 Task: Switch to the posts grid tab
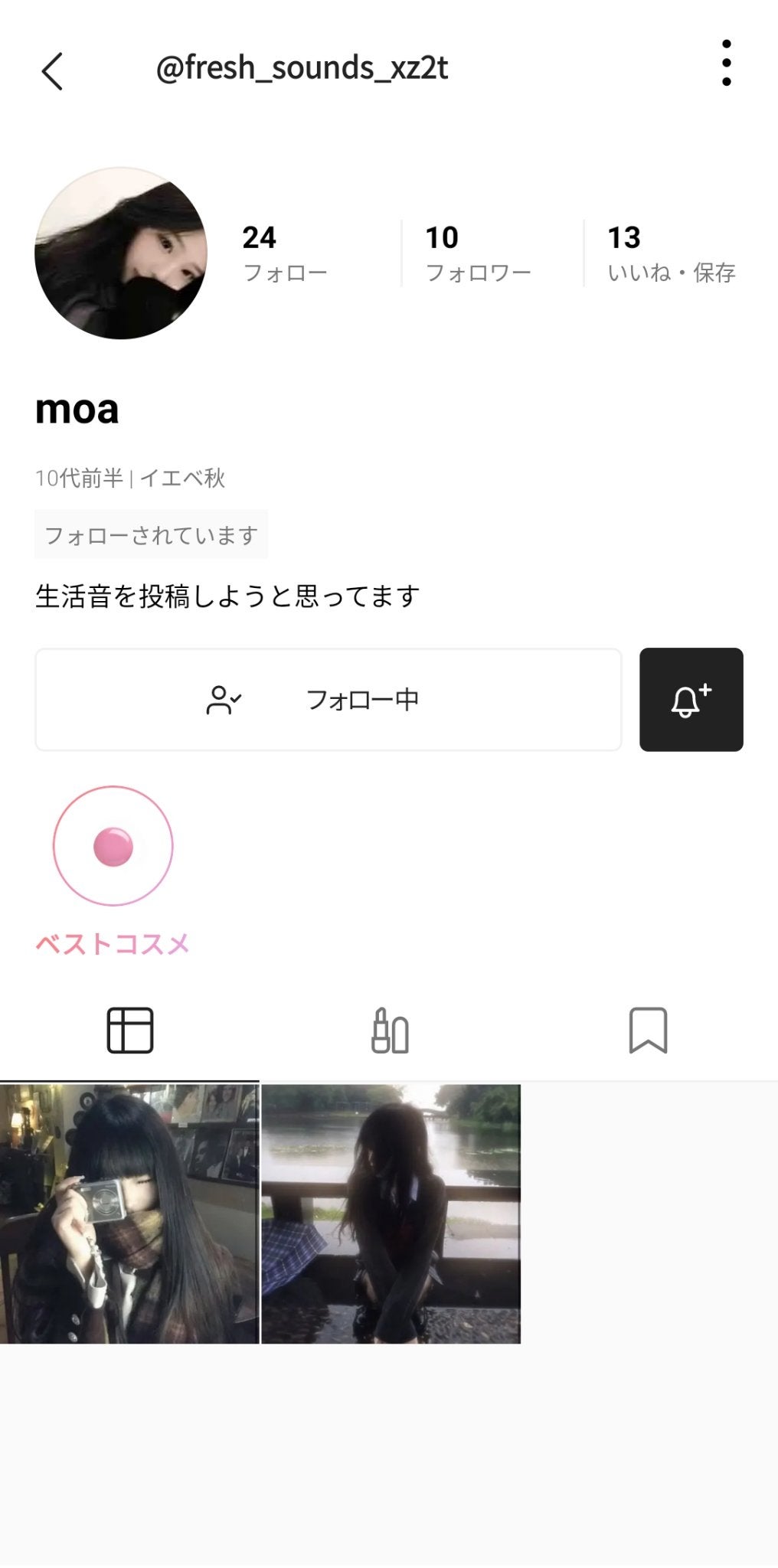129,1031
